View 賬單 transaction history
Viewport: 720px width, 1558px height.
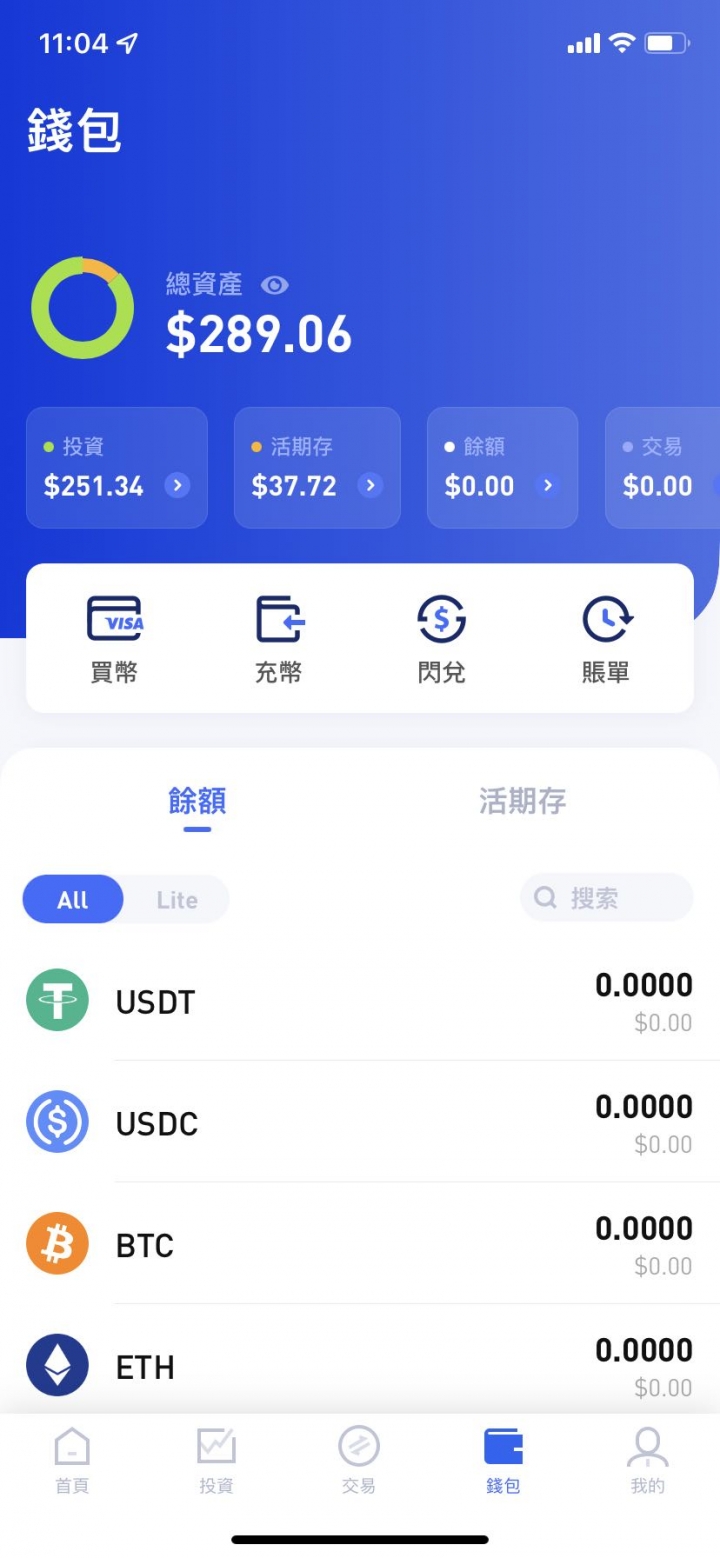(605, 639)
